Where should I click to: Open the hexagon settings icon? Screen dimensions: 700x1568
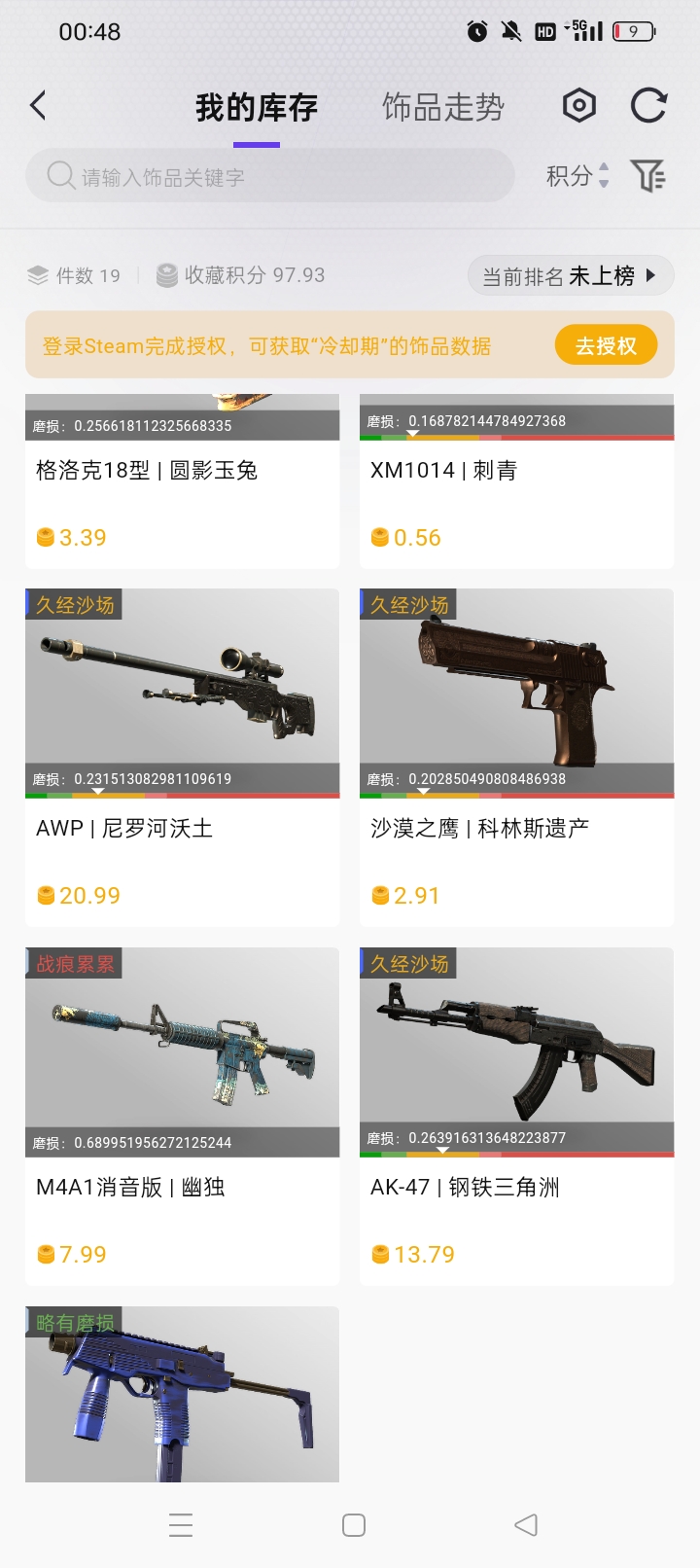(579, 105)
